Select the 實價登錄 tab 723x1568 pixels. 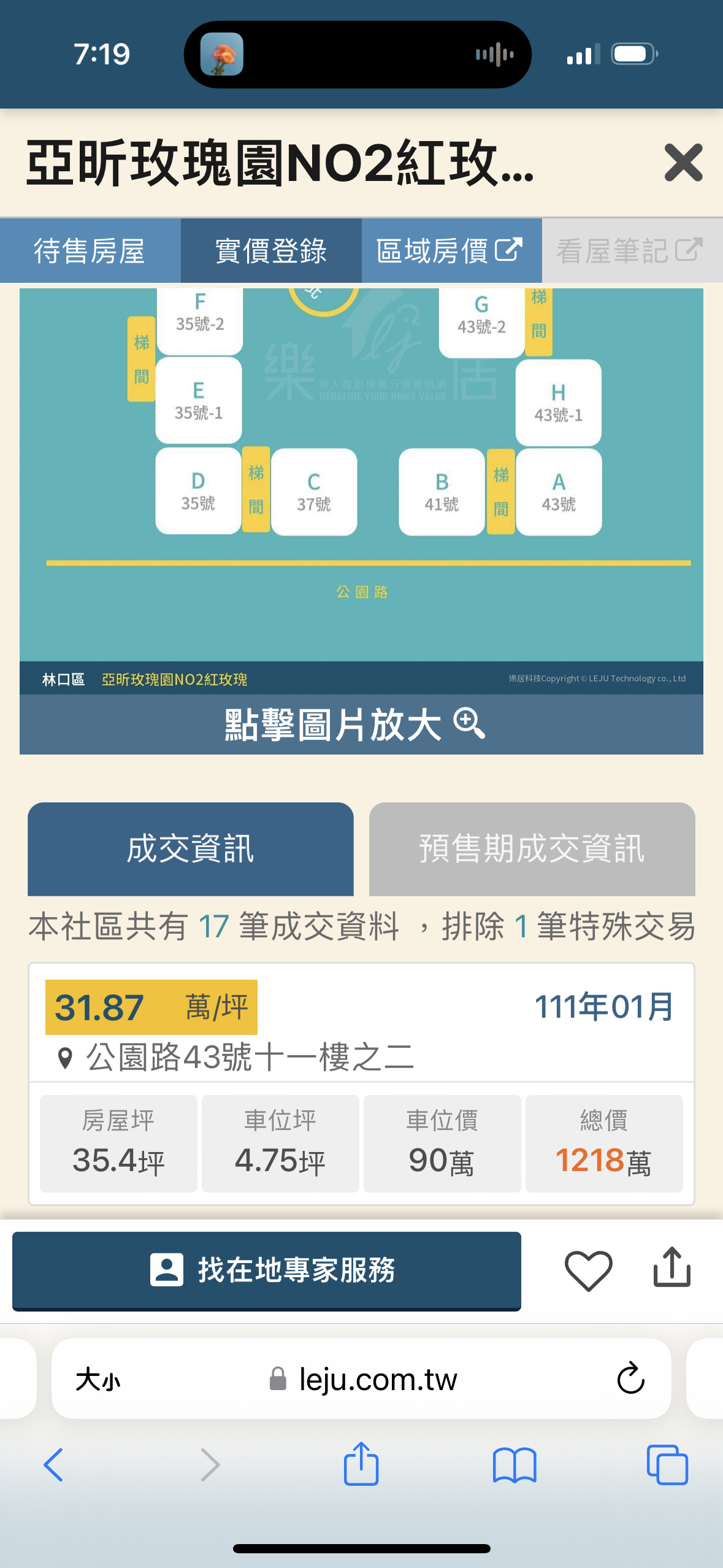(x=270, y=251)
